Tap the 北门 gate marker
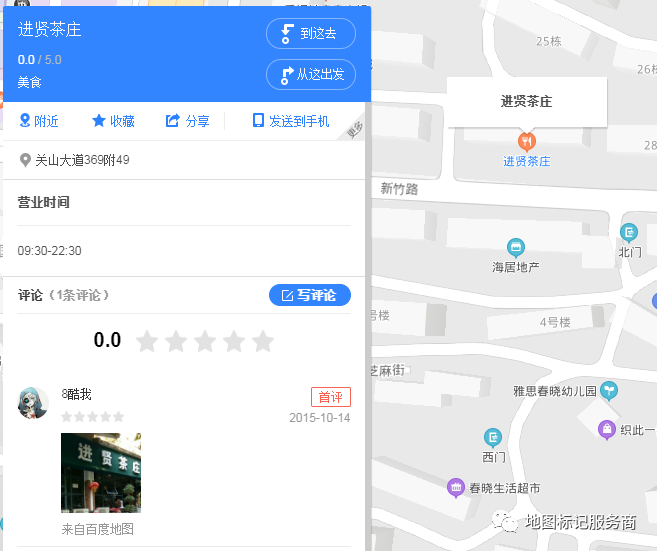657x551 pixels. point(630,232)
